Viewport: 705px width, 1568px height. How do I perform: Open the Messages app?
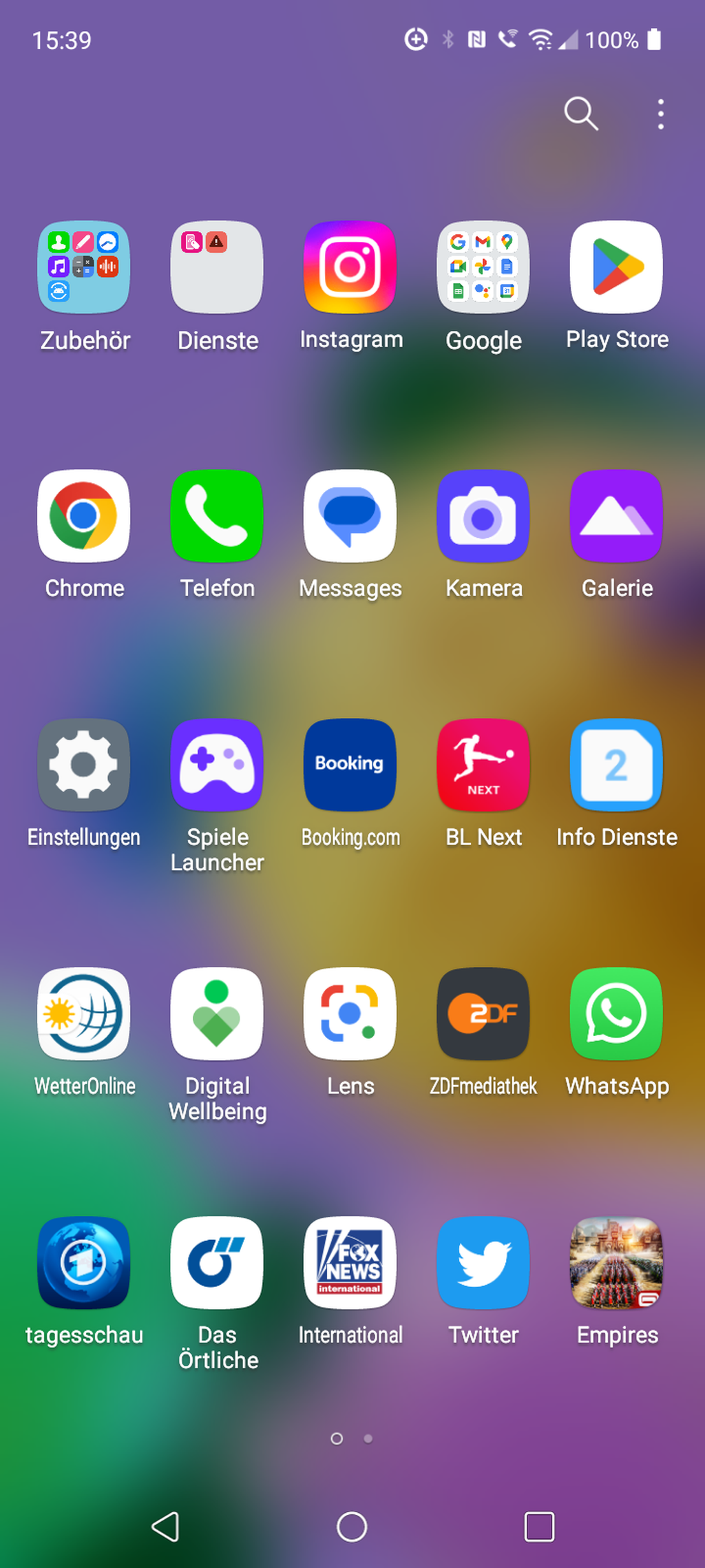pos(350,516)
